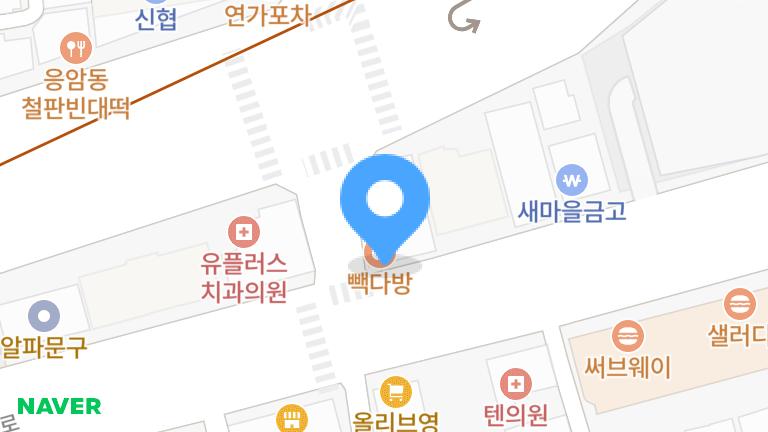Tap the blue location pin on 빽다방
Viewport: 768px width, 432px height.
(385, 200)
